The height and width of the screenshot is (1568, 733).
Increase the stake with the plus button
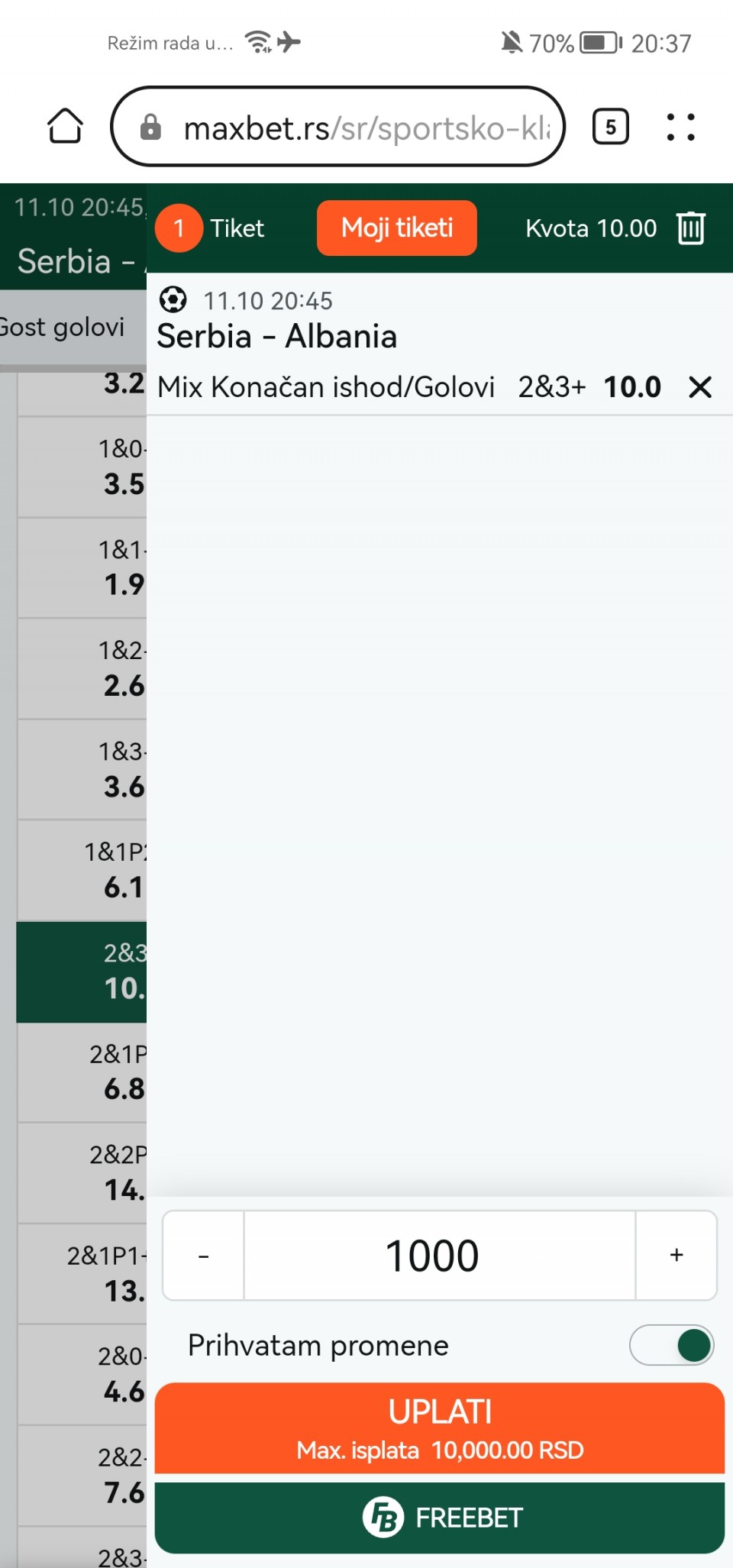676,1256
